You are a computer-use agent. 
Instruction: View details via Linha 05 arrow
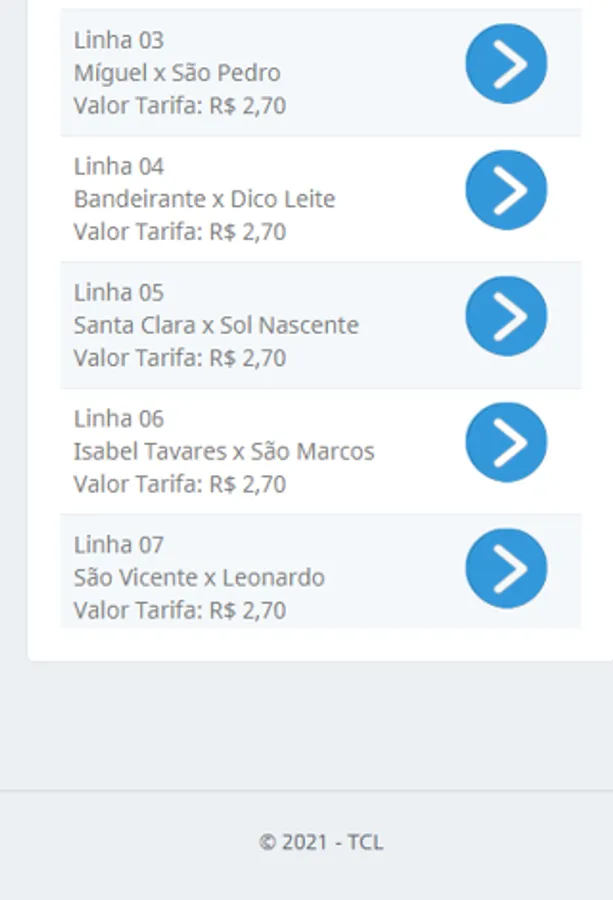pos(506,316)
